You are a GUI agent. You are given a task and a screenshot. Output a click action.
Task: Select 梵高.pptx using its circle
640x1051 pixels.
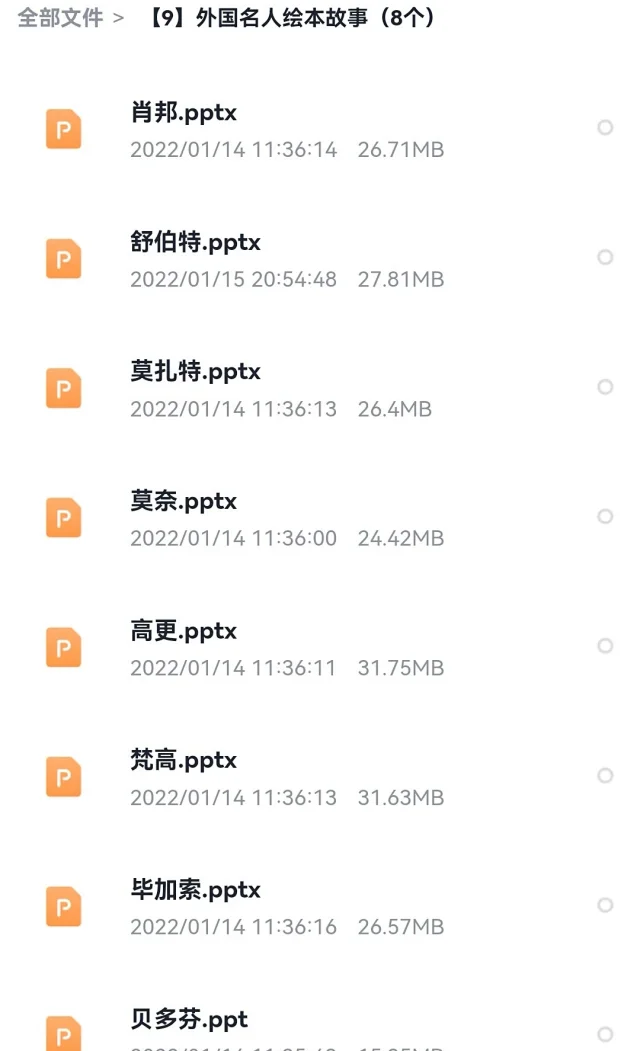605,776
